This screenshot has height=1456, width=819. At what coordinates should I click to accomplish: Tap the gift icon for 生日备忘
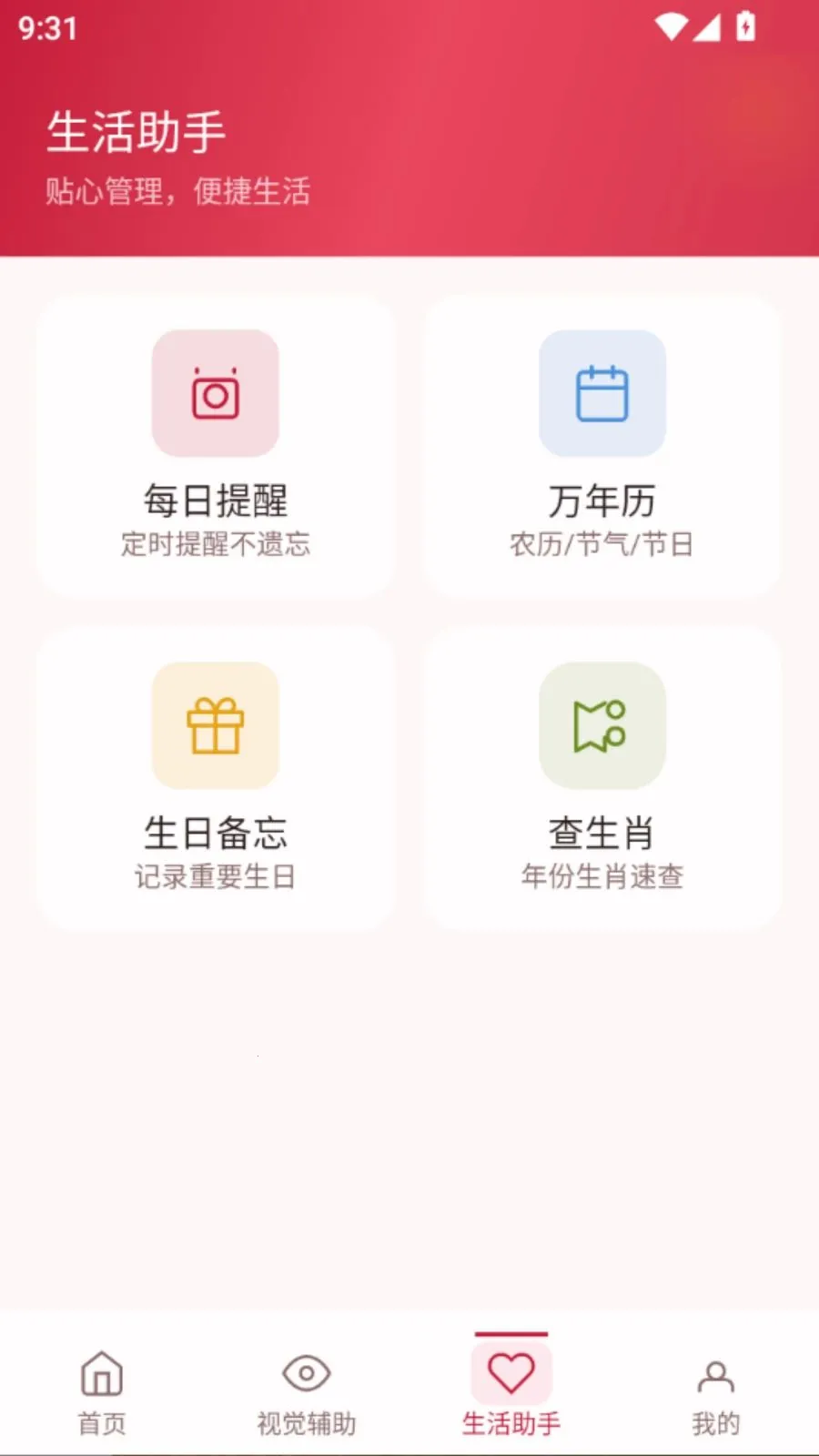215,726
